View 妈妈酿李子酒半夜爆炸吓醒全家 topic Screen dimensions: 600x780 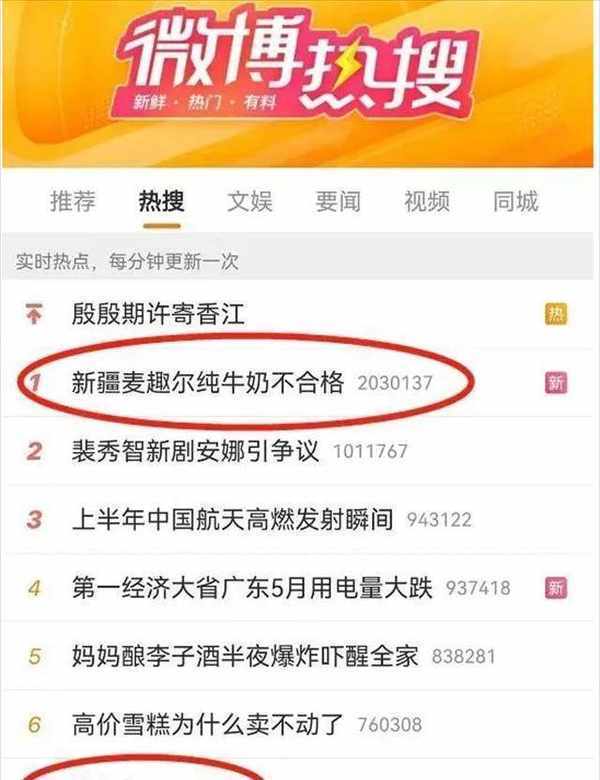[247, 655]
